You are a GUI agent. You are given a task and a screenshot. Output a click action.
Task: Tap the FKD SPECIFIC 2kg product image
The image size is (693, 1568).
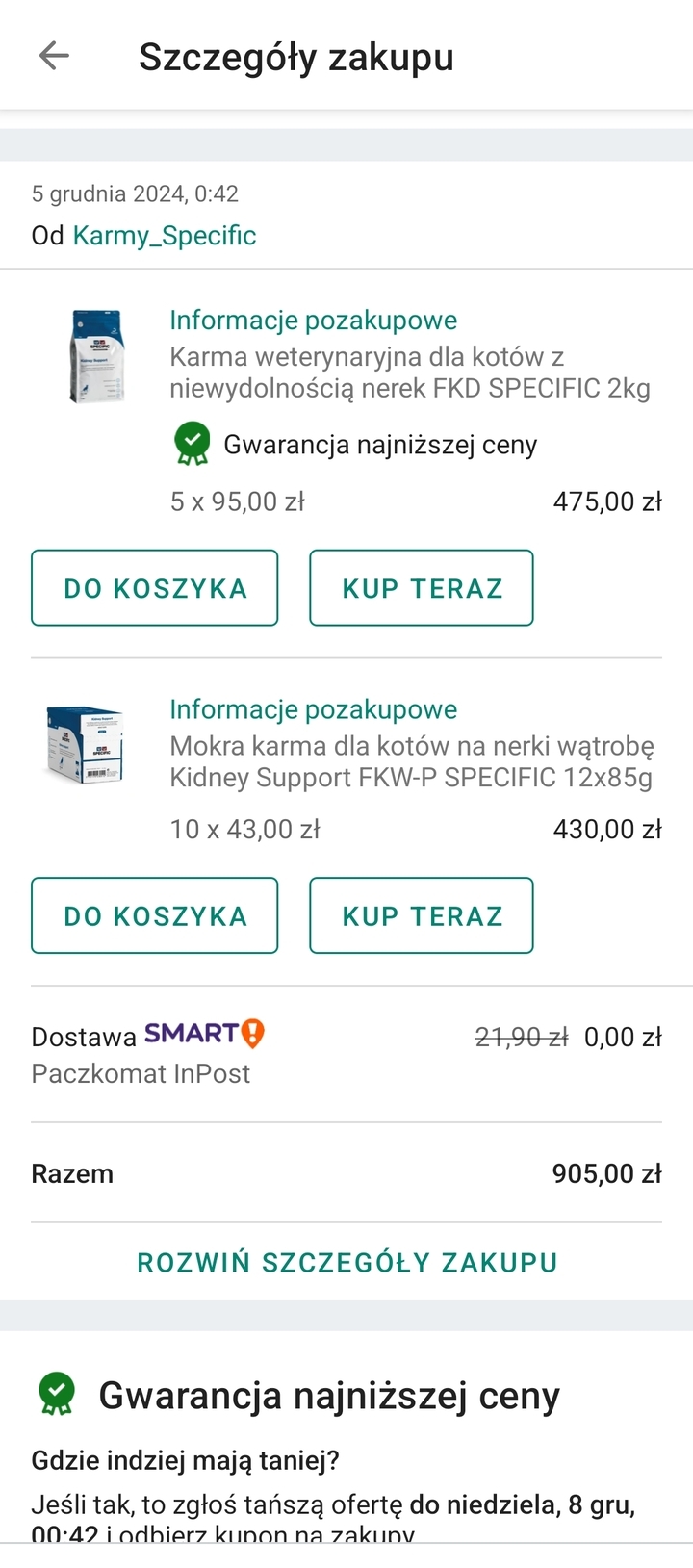coord(97,355)
